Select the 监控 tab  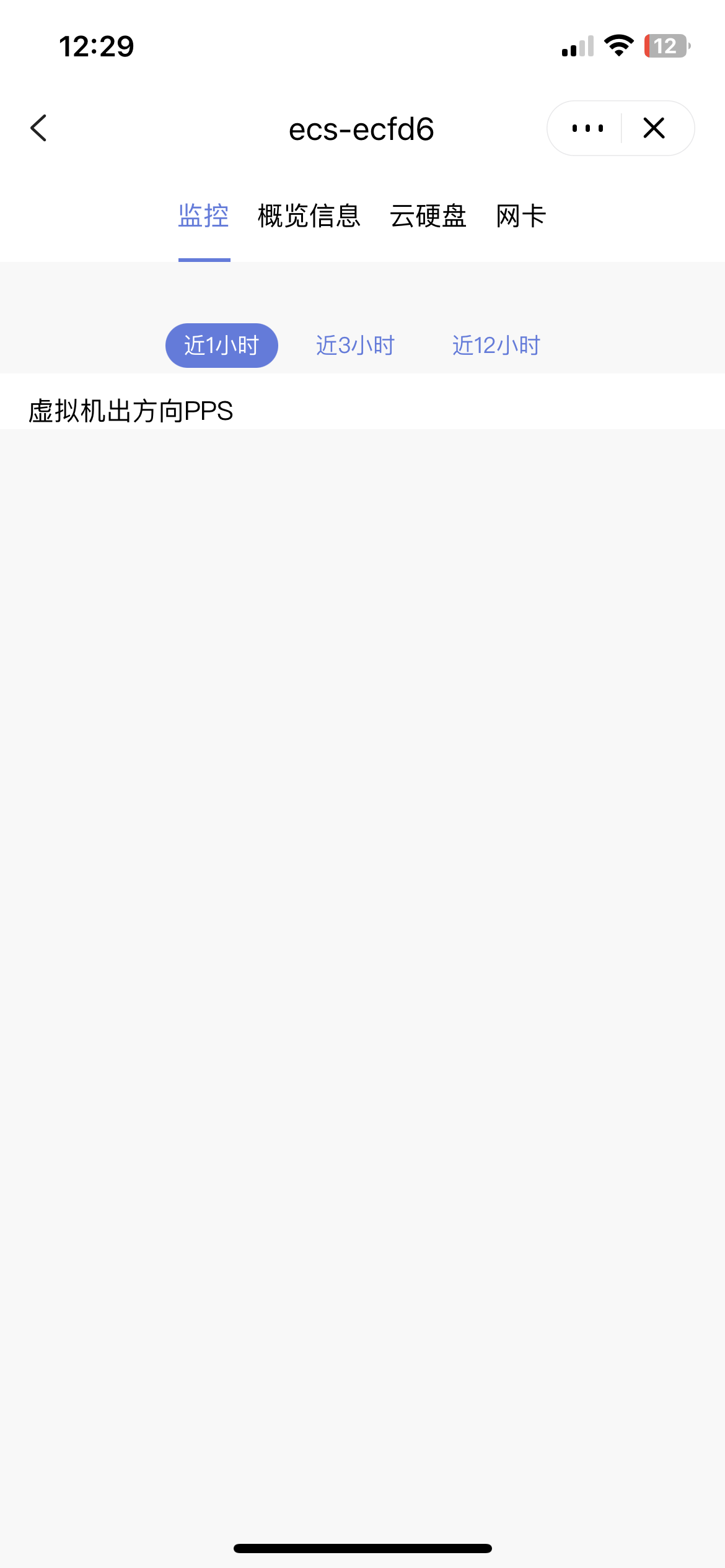click(x=204, y=216)
